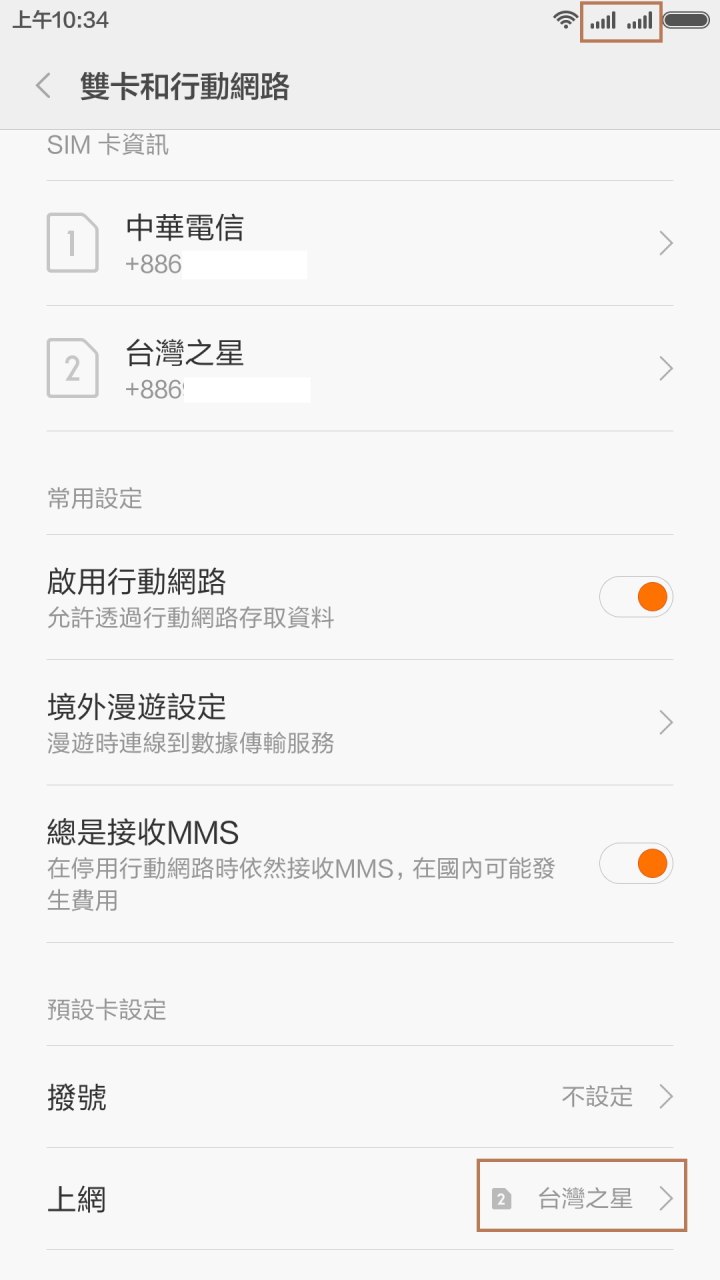
Task: Open 撥號 default SIM setting
Action: pos(360,1096)
